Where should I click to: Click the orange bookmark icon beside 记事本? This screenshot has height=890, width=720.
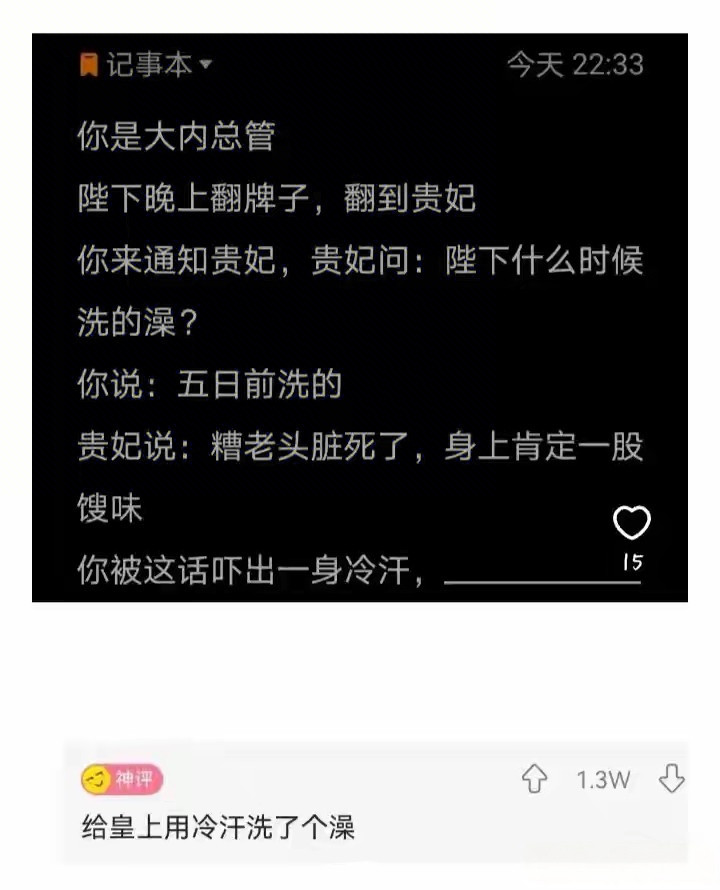(x=89, y=63)
